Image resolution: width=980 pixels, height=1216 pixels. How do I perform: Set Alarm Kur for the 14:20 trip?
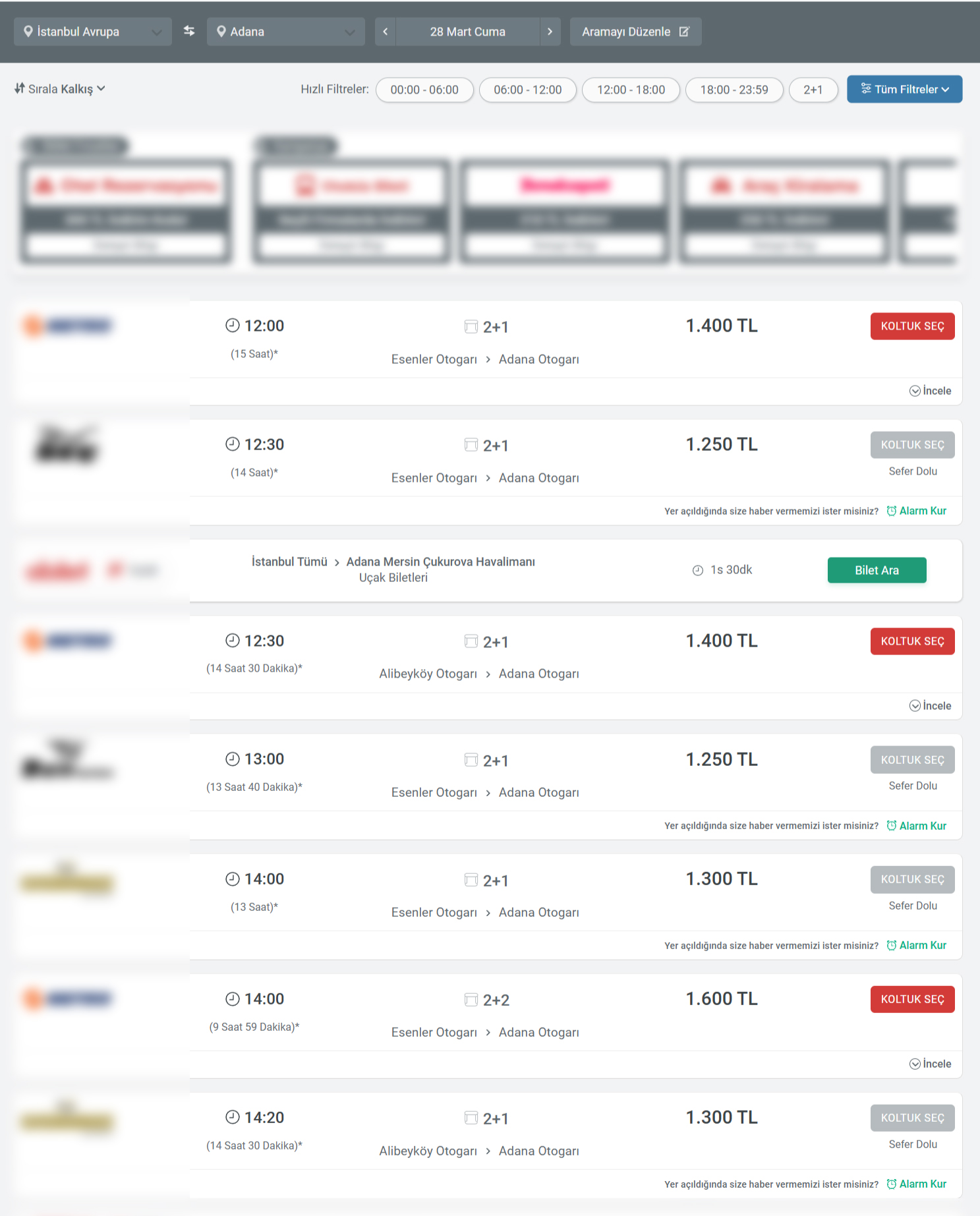coord(916,1184)
